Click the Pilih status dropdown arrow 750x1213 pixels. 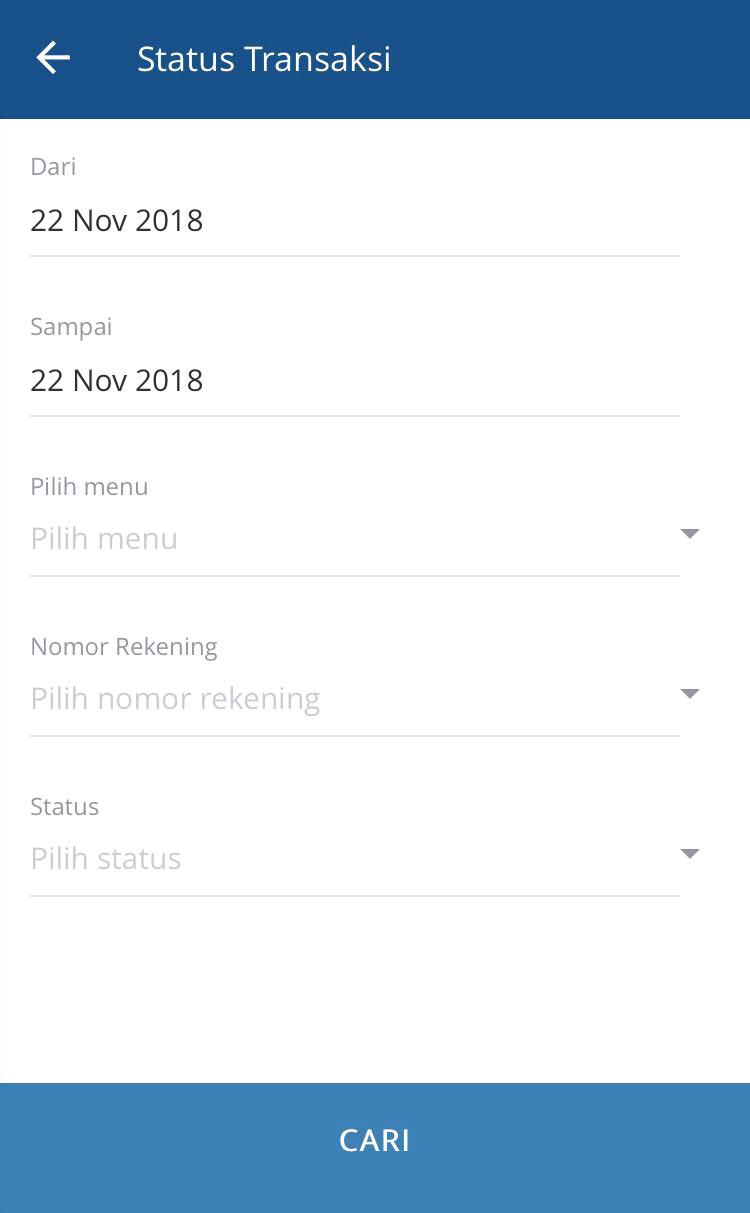(x=690, y=854)
